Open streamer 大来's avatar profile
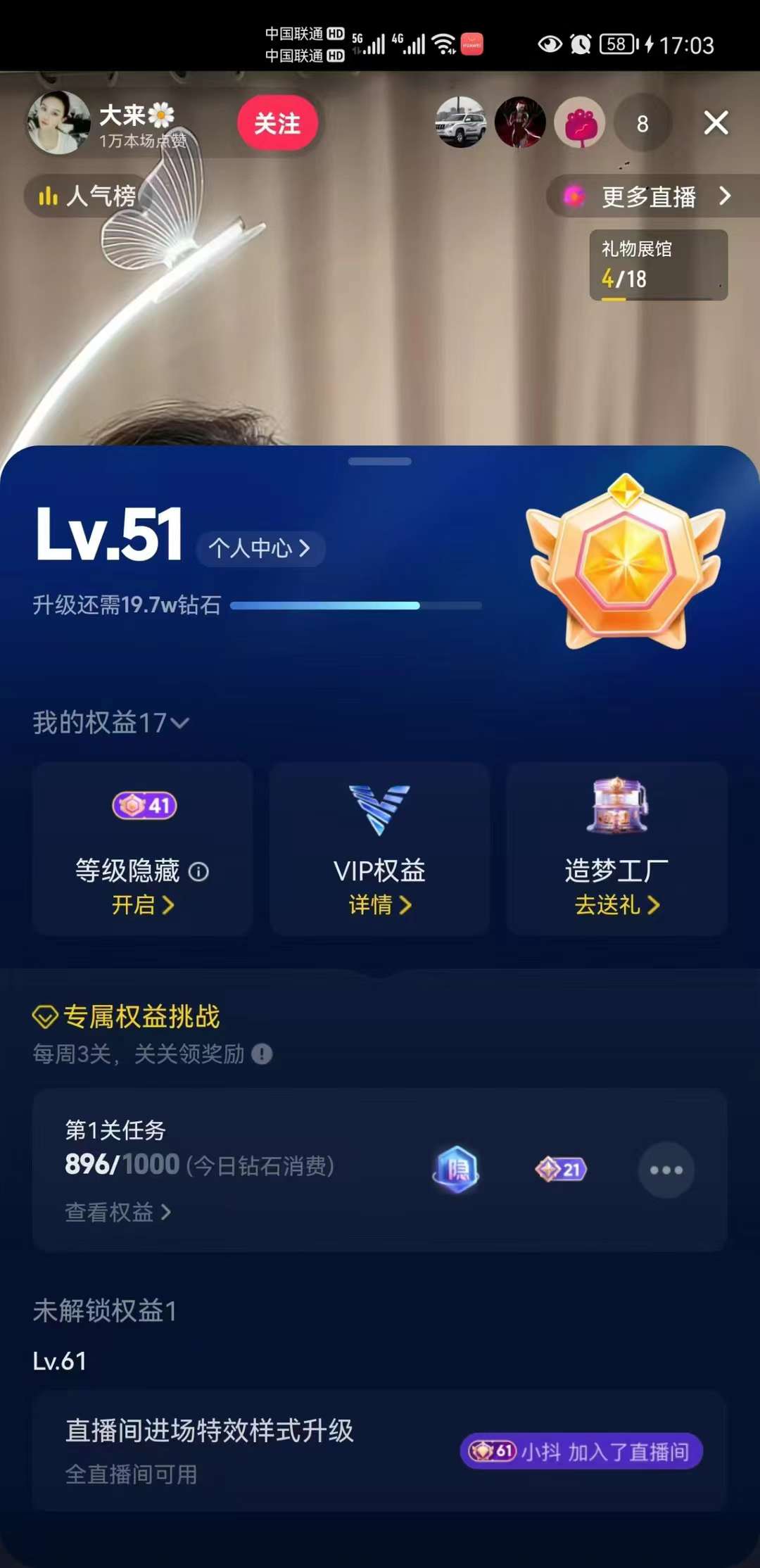760x1568 pixels. tap(59, 122)
